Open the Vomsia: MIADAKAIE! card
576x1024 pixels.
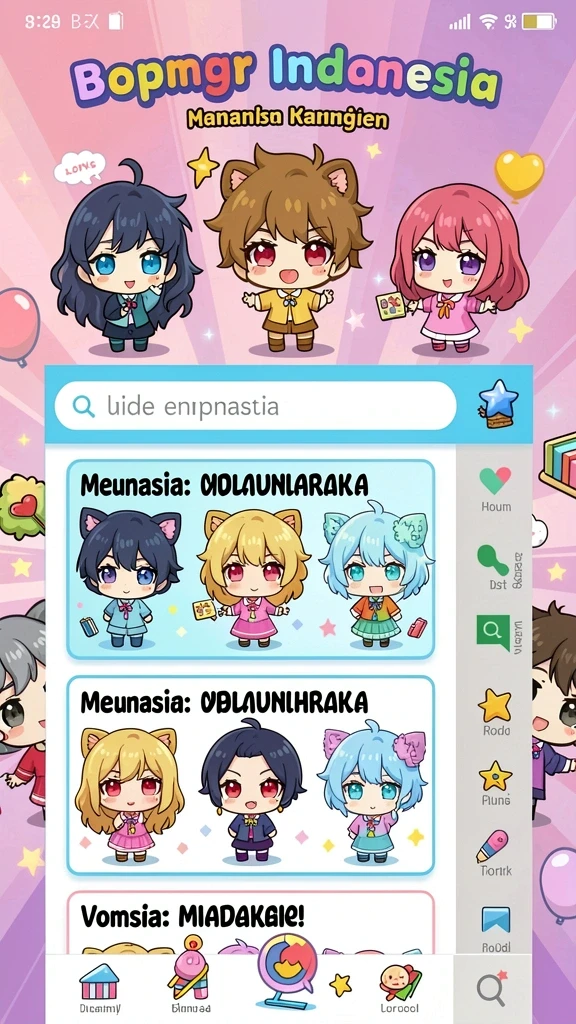251,922
